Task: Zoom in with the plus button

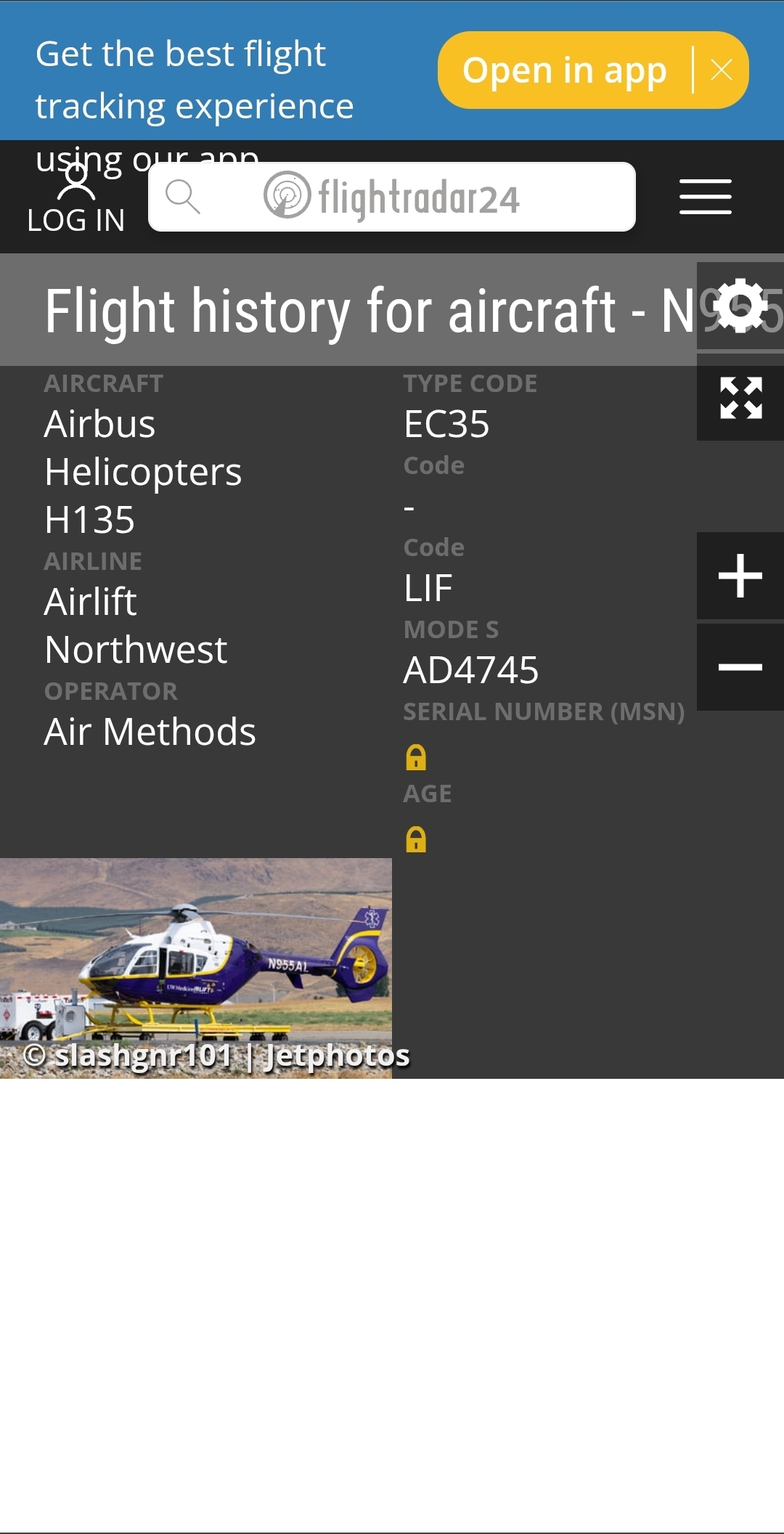Action: 740,576
